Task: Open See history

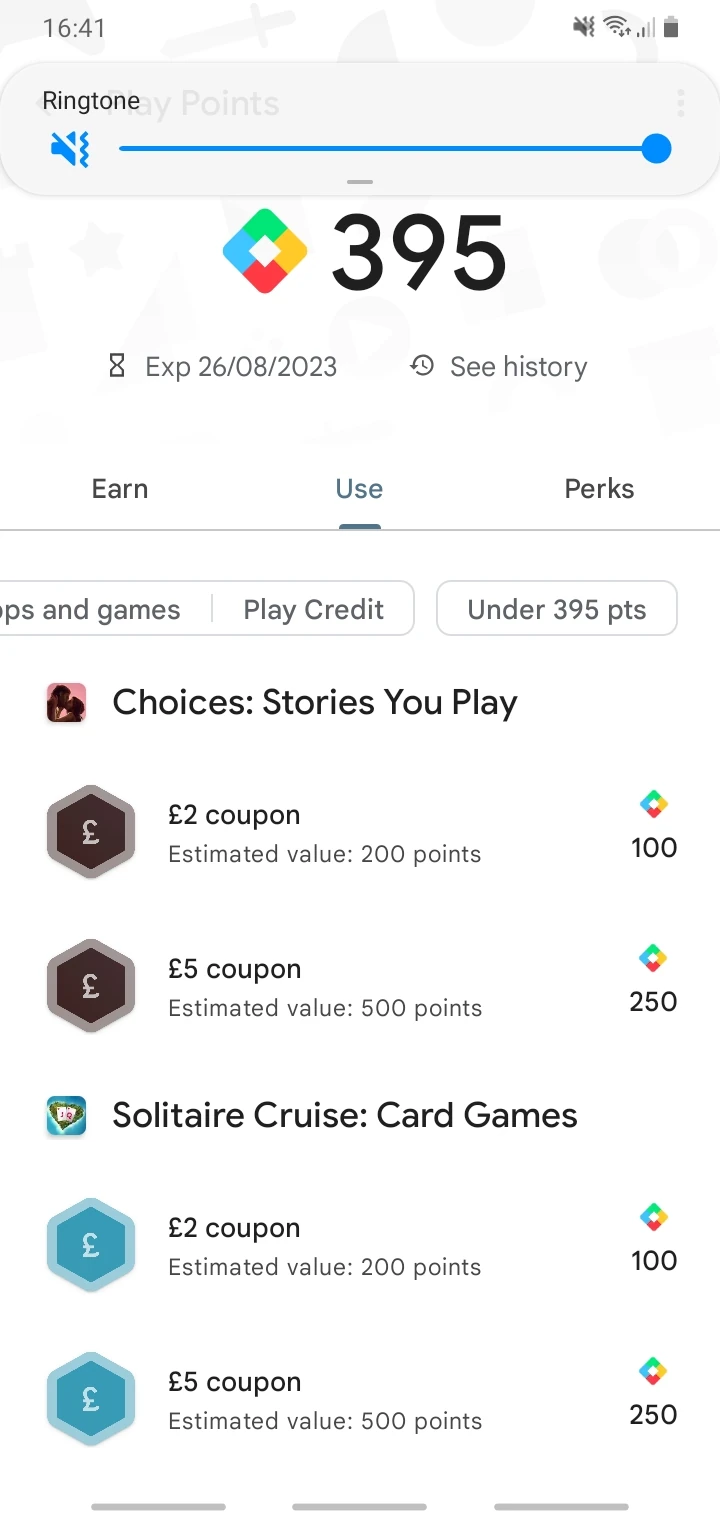Action: 518,366
